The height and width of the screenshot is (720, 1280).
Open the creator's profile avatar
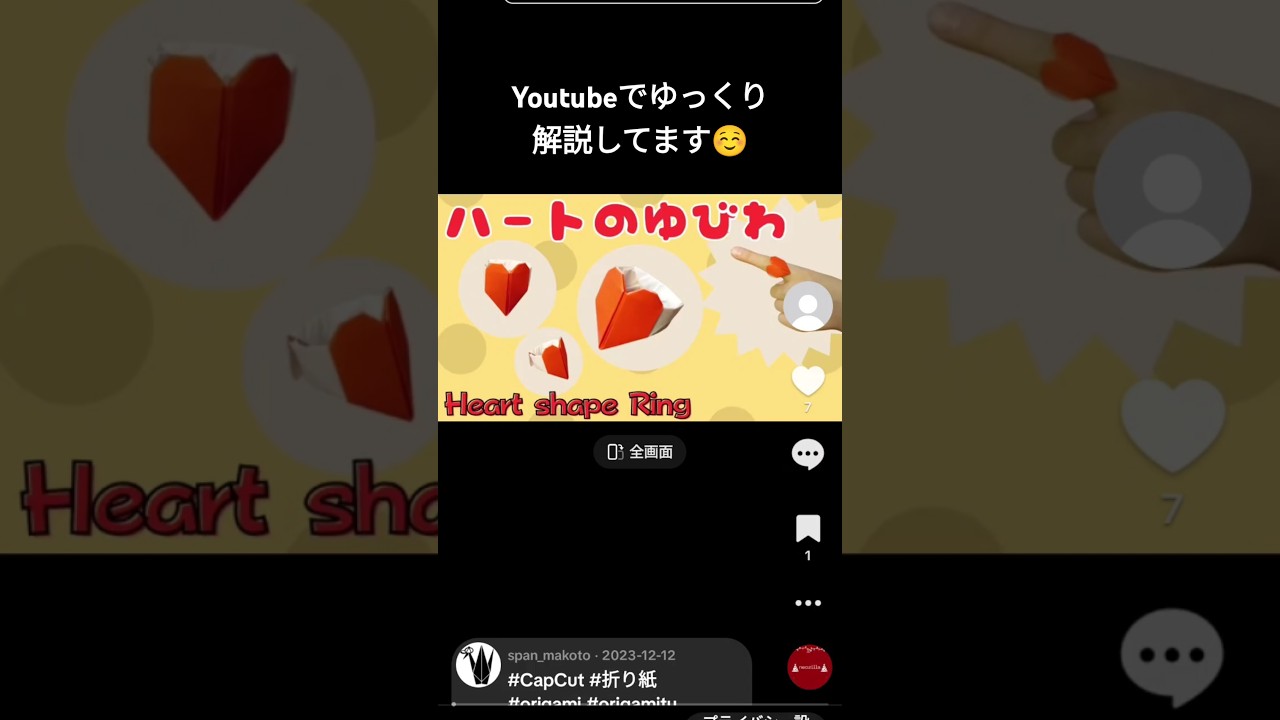pyautogui.click(x=807, y=306)
